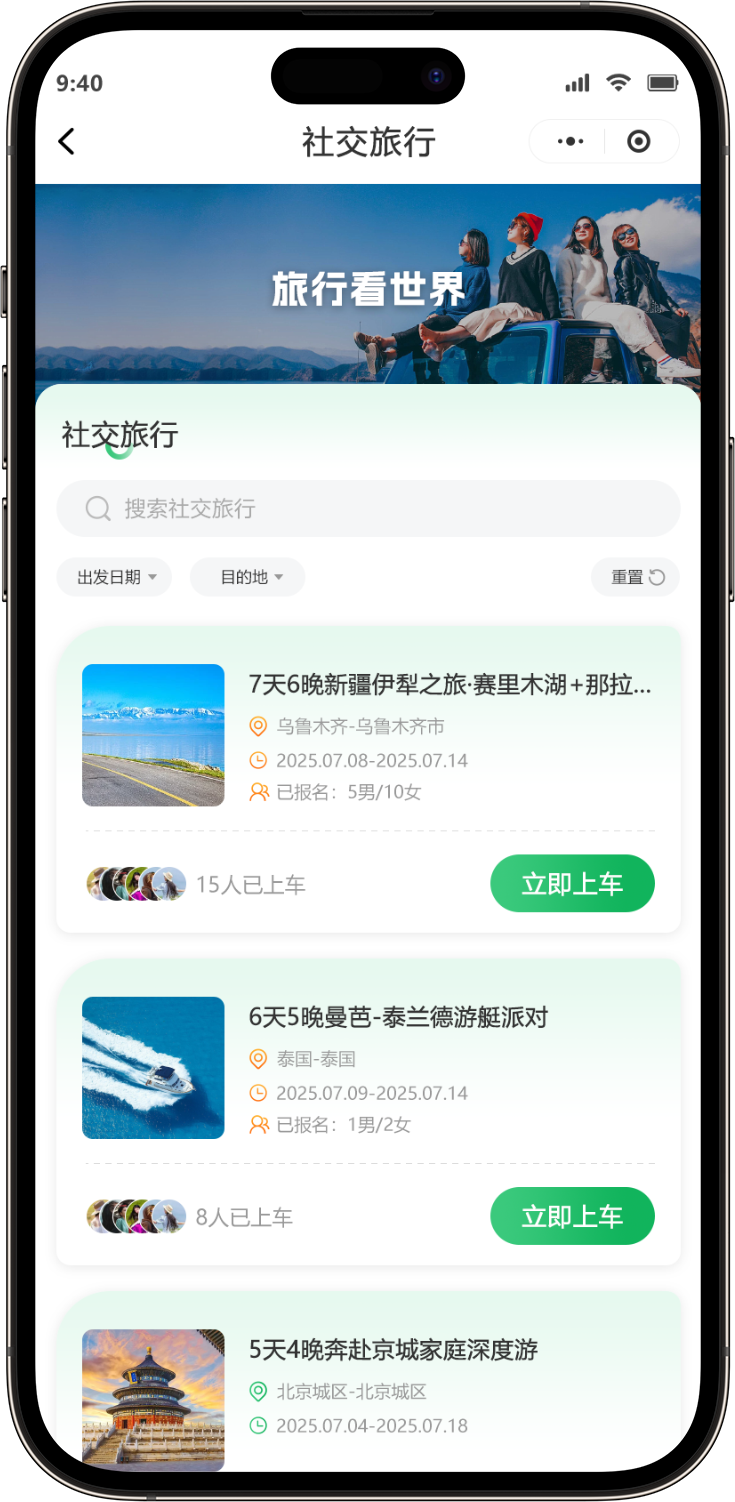Open the Sailimu Lake trip thumbnail image

[x=152, y=735]
